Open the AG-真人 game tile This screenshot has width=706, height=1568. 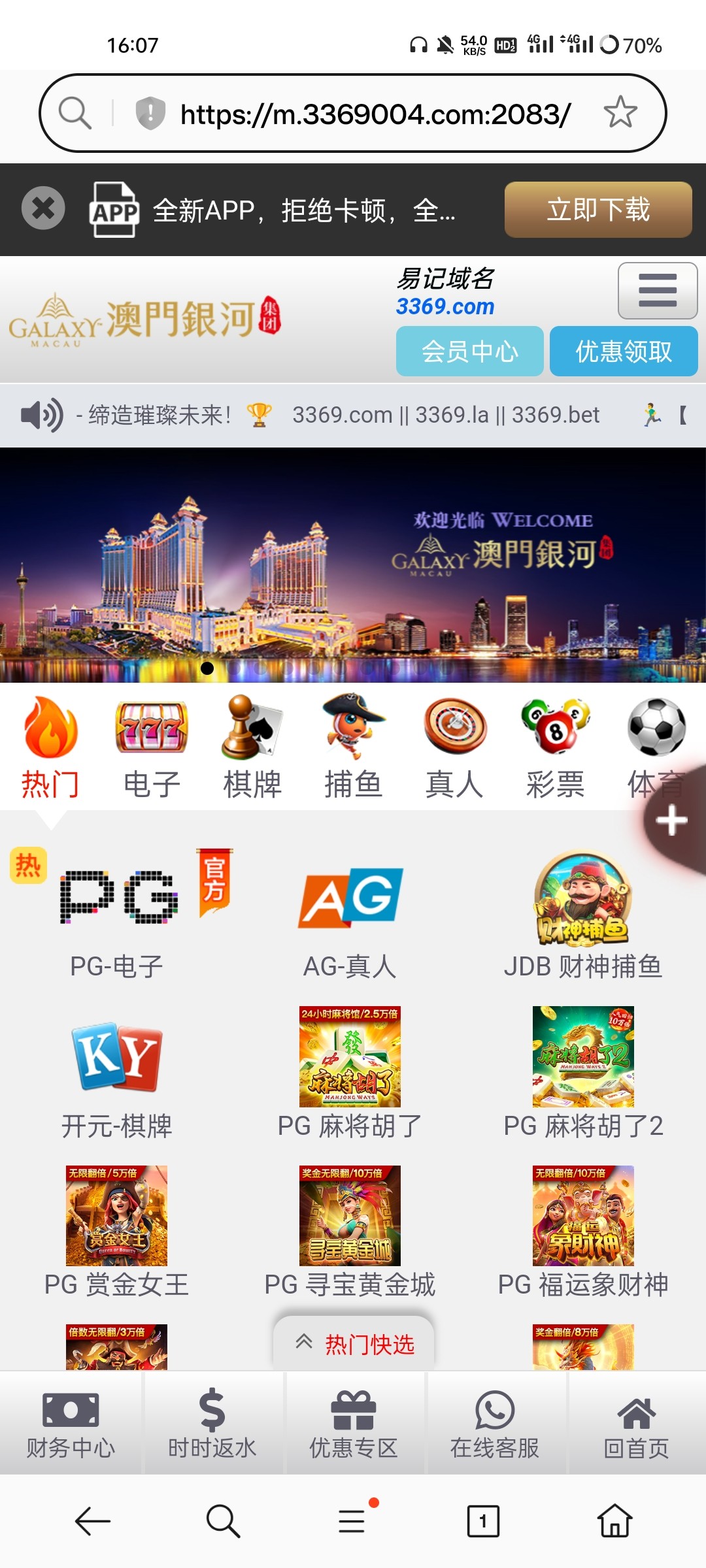pos(350,915)
